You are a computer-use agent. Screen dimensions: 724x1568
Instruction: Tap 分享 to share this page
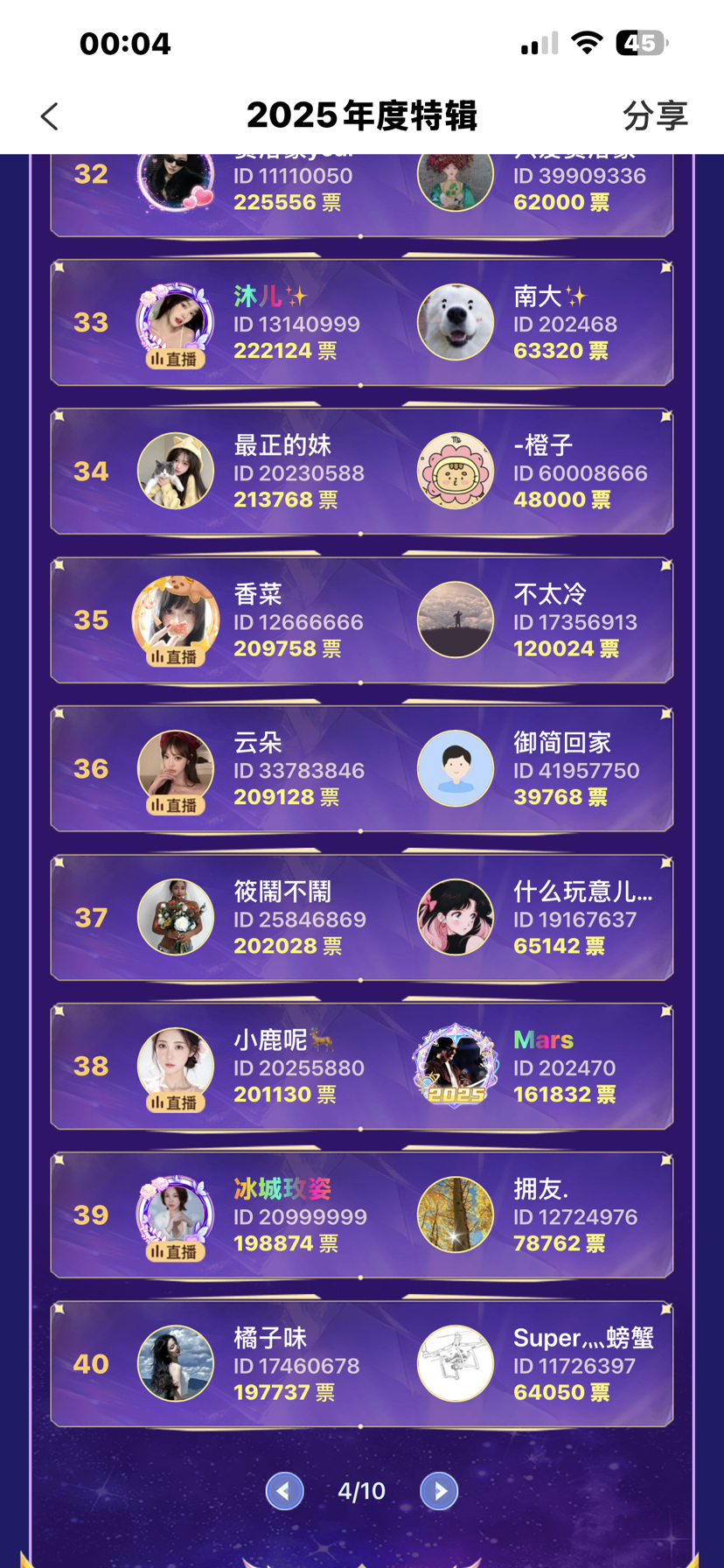(x=655, y=115)
